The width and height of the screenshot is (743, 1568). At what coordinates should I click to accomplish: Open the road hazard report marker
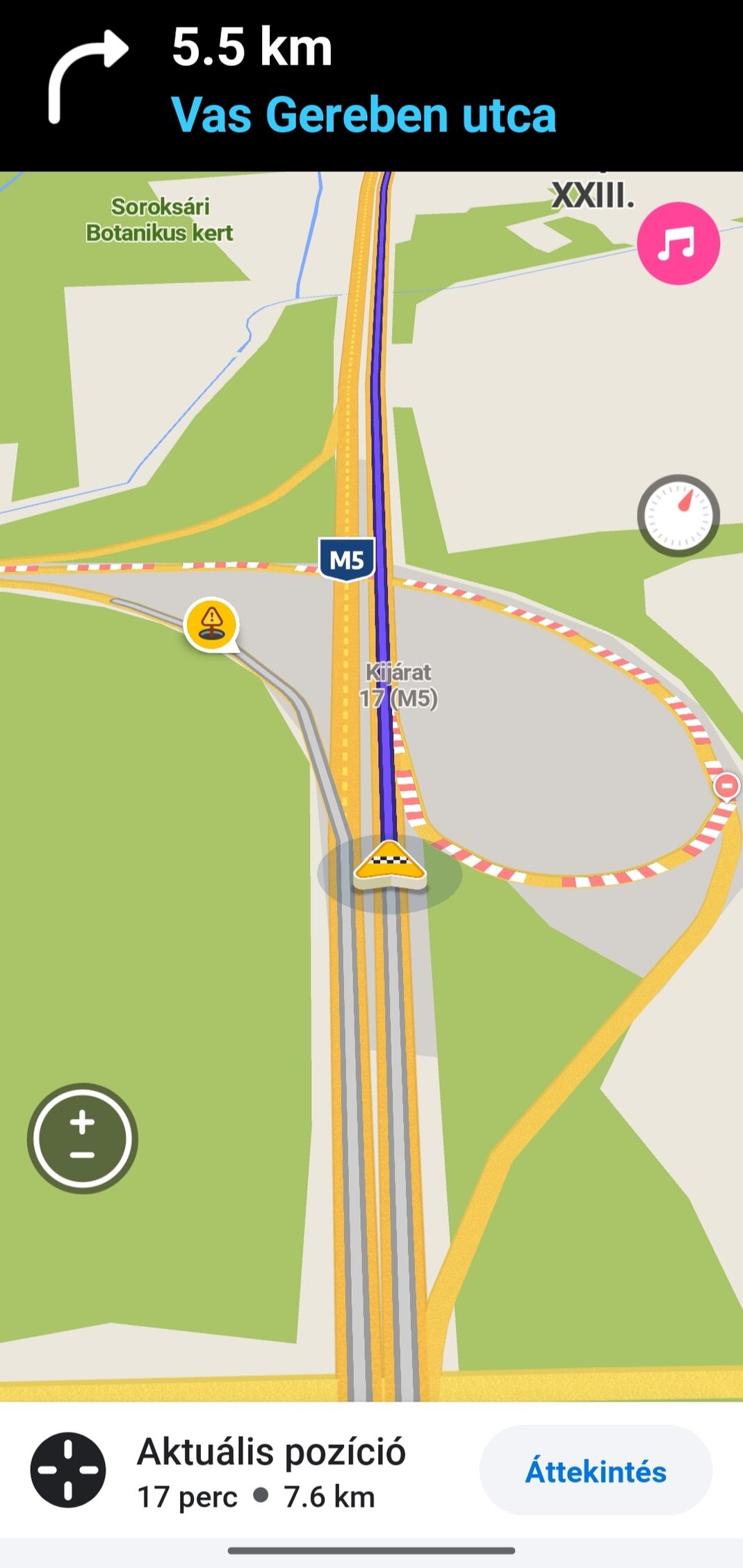pyautogui.click(x=212, y=623)
